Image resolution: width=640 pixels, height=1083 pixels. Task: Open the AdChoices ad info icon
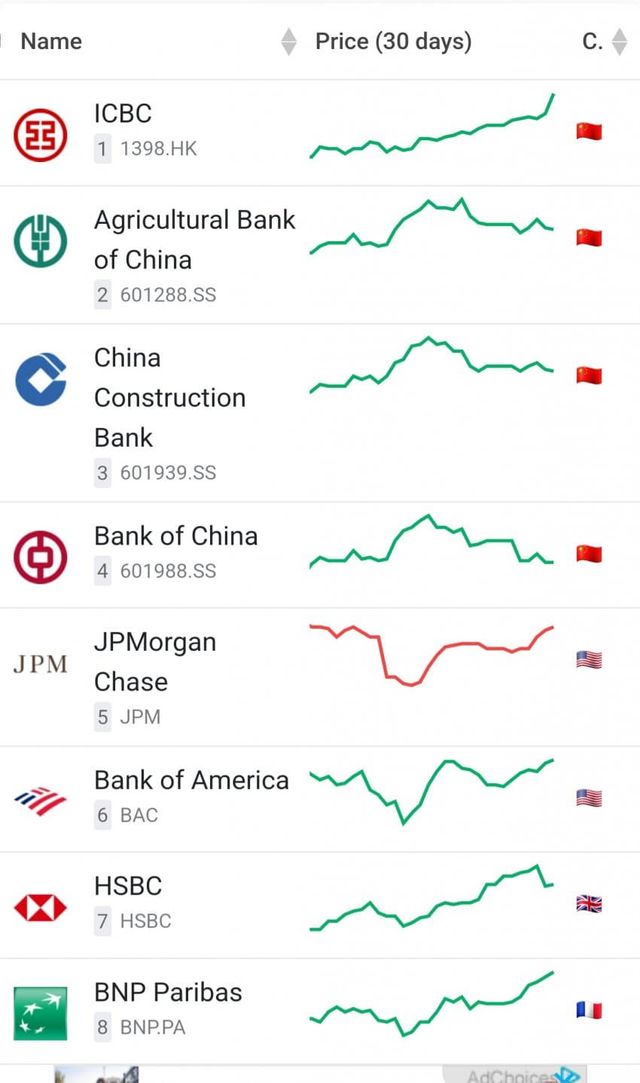[x=569, y=1075]
